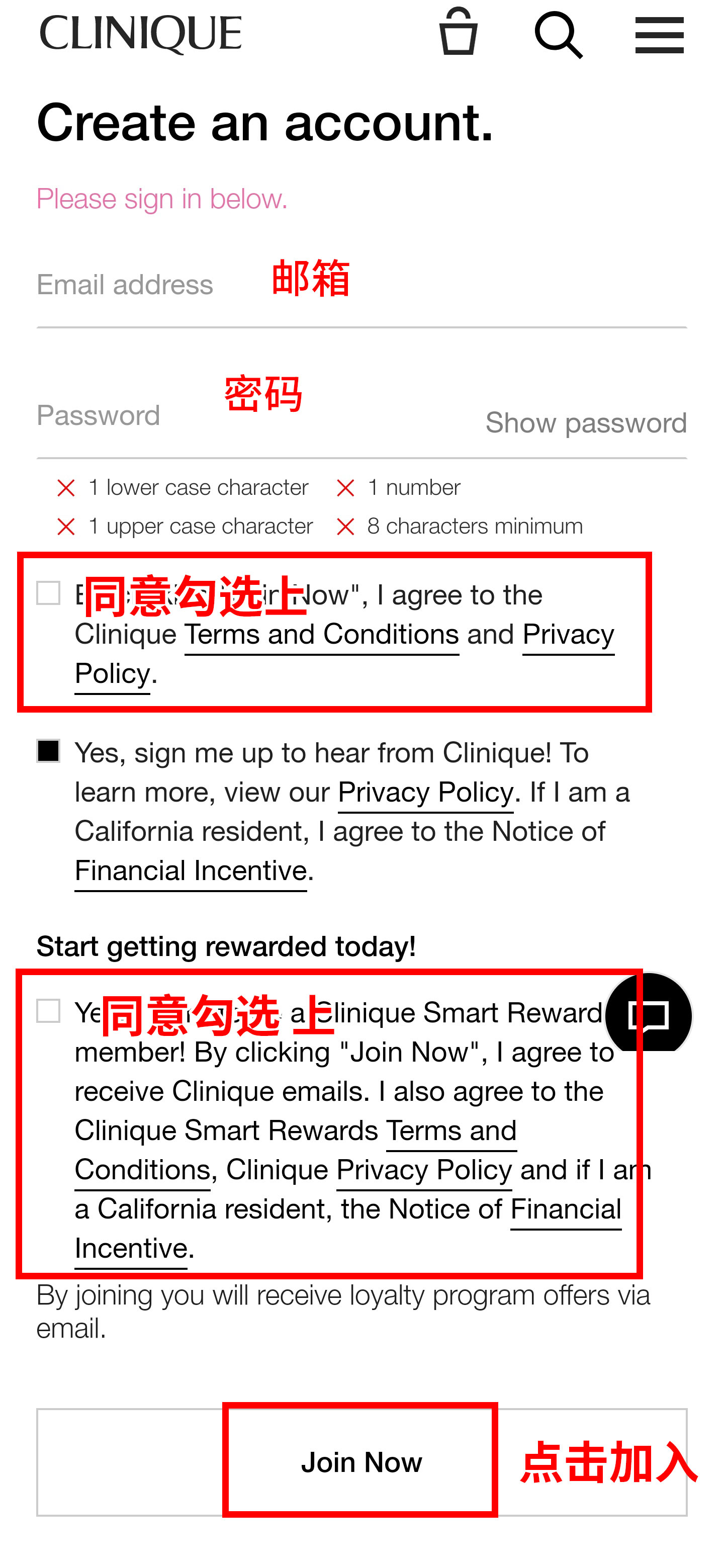
Task: Open the live chat bubble
Action: tap(649, 1015)
